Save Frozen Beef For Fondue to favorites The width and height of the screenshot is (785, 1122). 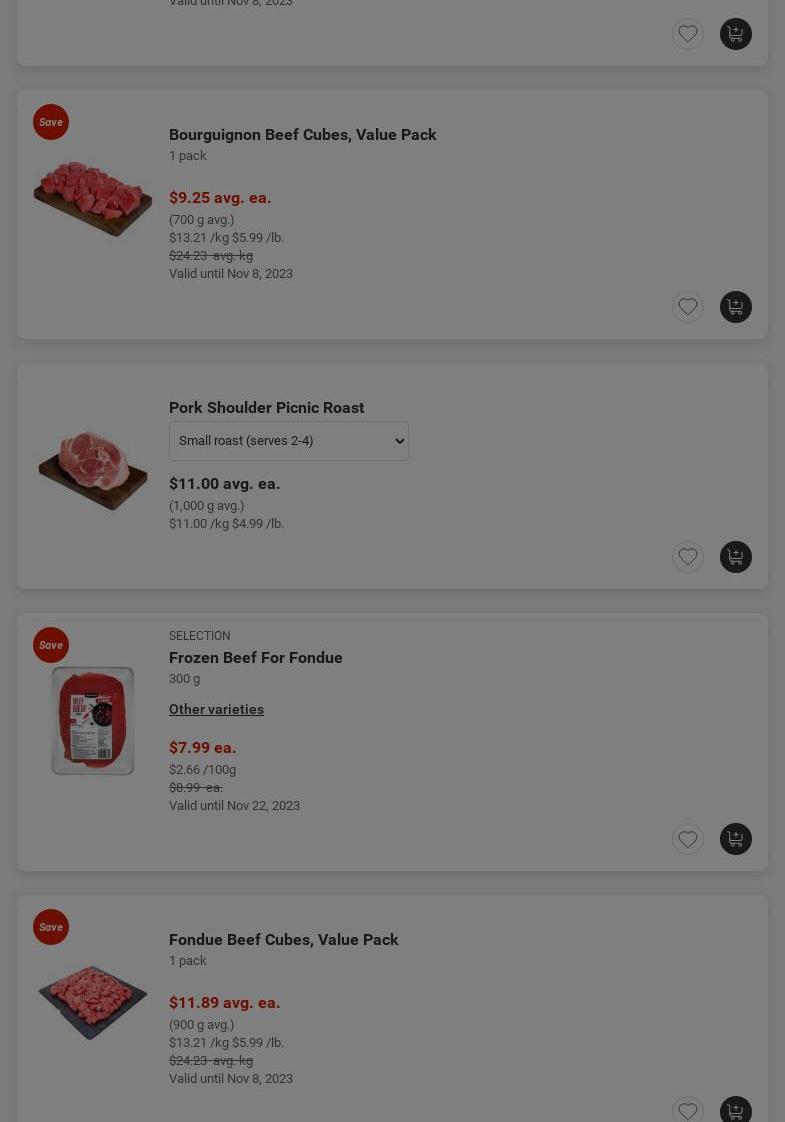click(x=688, y=839)
